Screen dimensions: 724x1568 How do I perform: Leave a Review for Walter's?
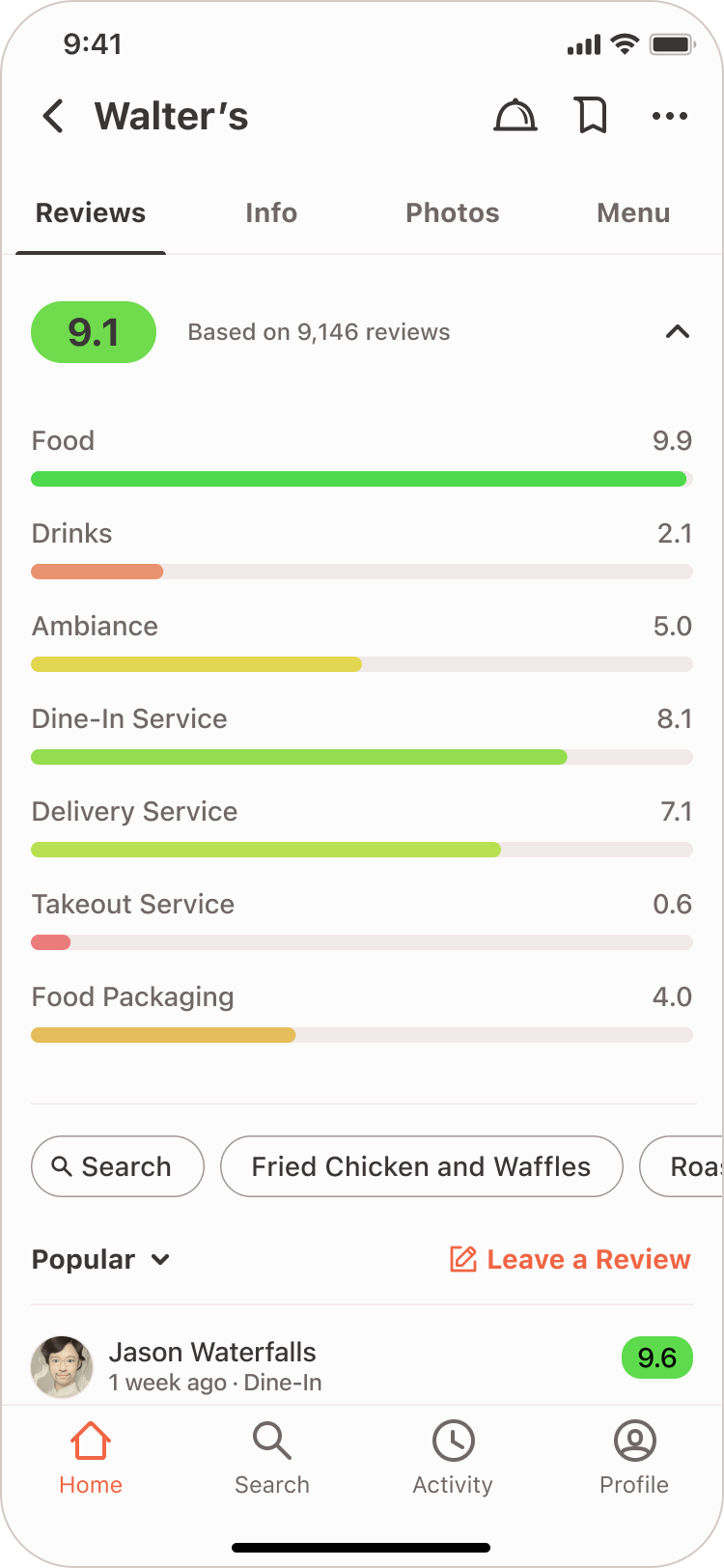point(571,1260)
